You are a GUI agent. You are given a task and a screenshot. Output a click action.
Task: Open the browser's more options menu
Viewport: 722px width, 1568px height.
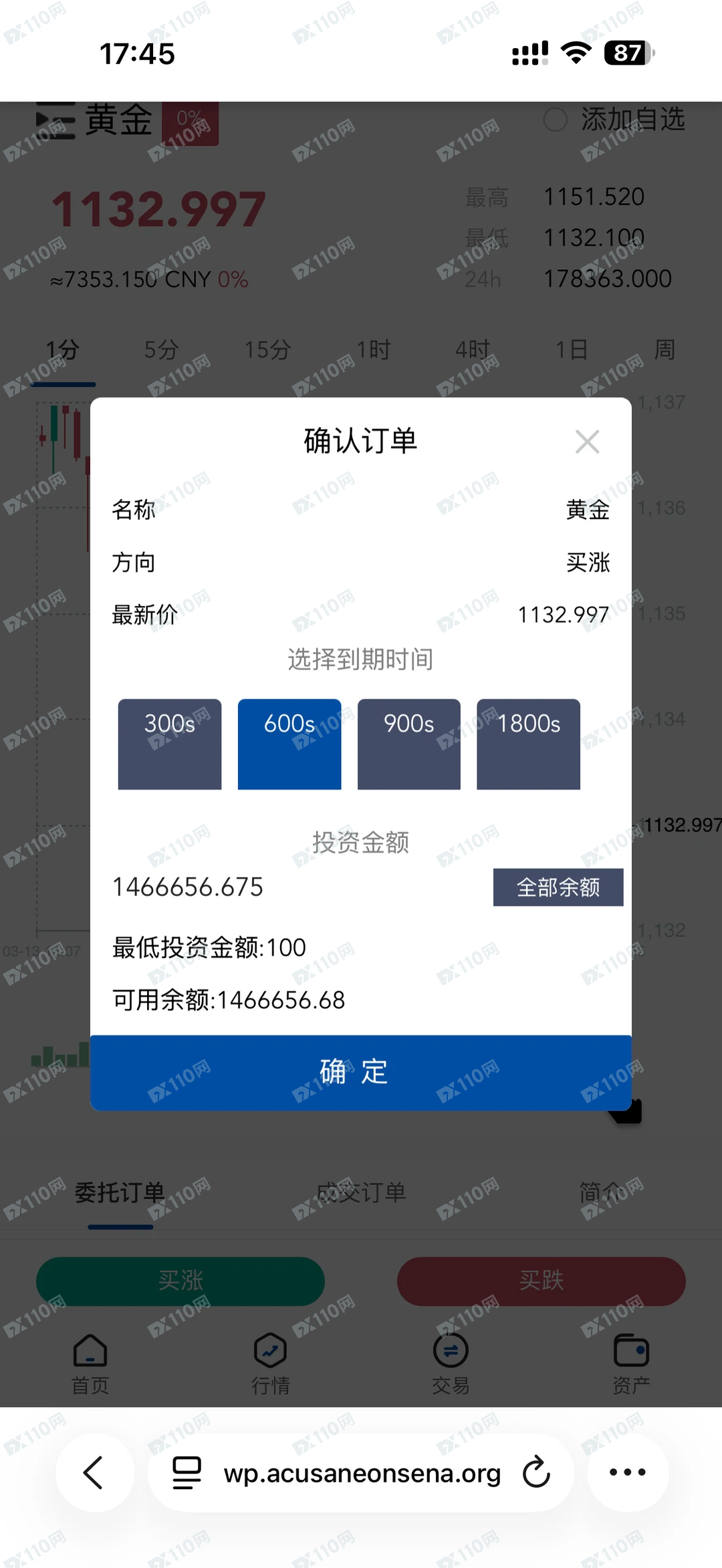pyautogui.click(x=627, y=1472)
